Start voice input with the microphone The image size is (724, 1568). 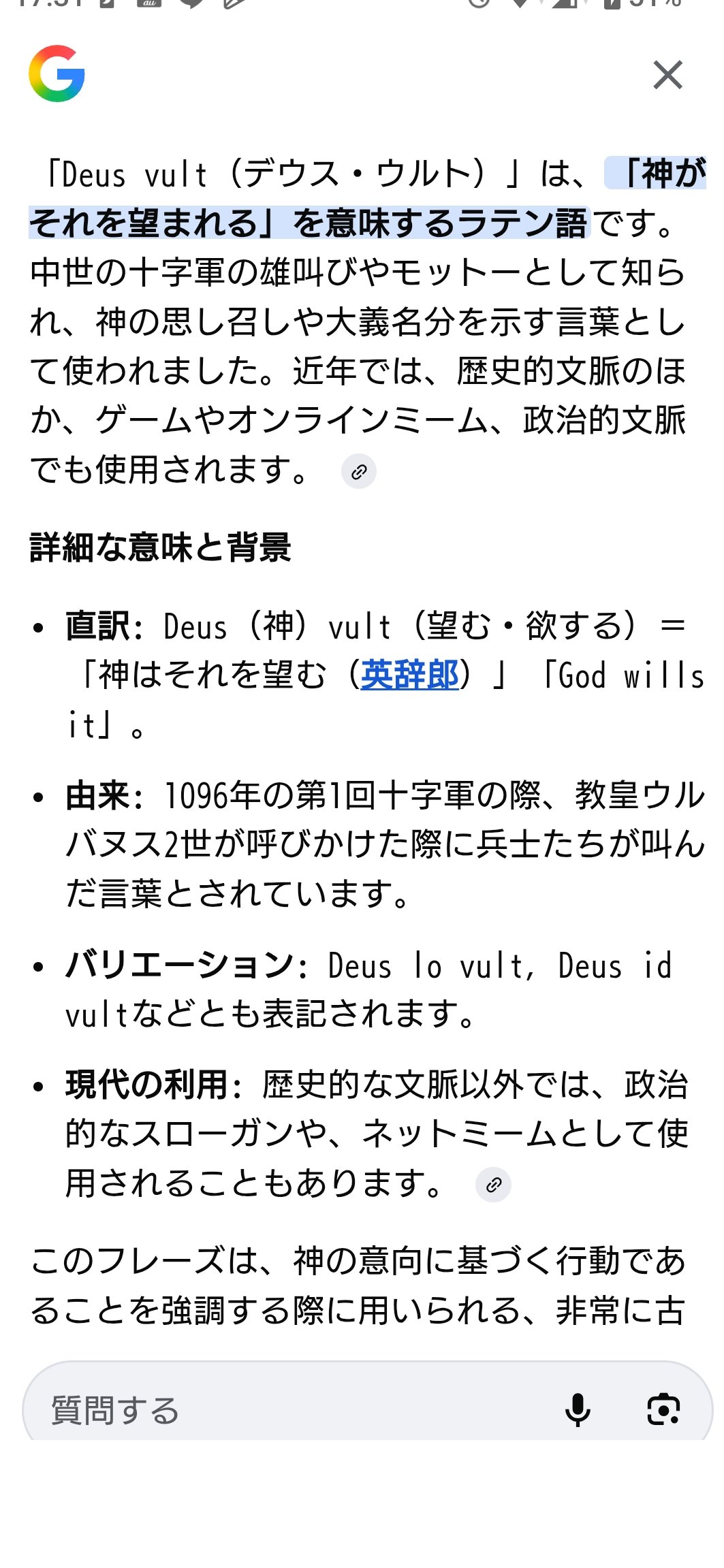pyautogui.click(x=578, y=1409)
